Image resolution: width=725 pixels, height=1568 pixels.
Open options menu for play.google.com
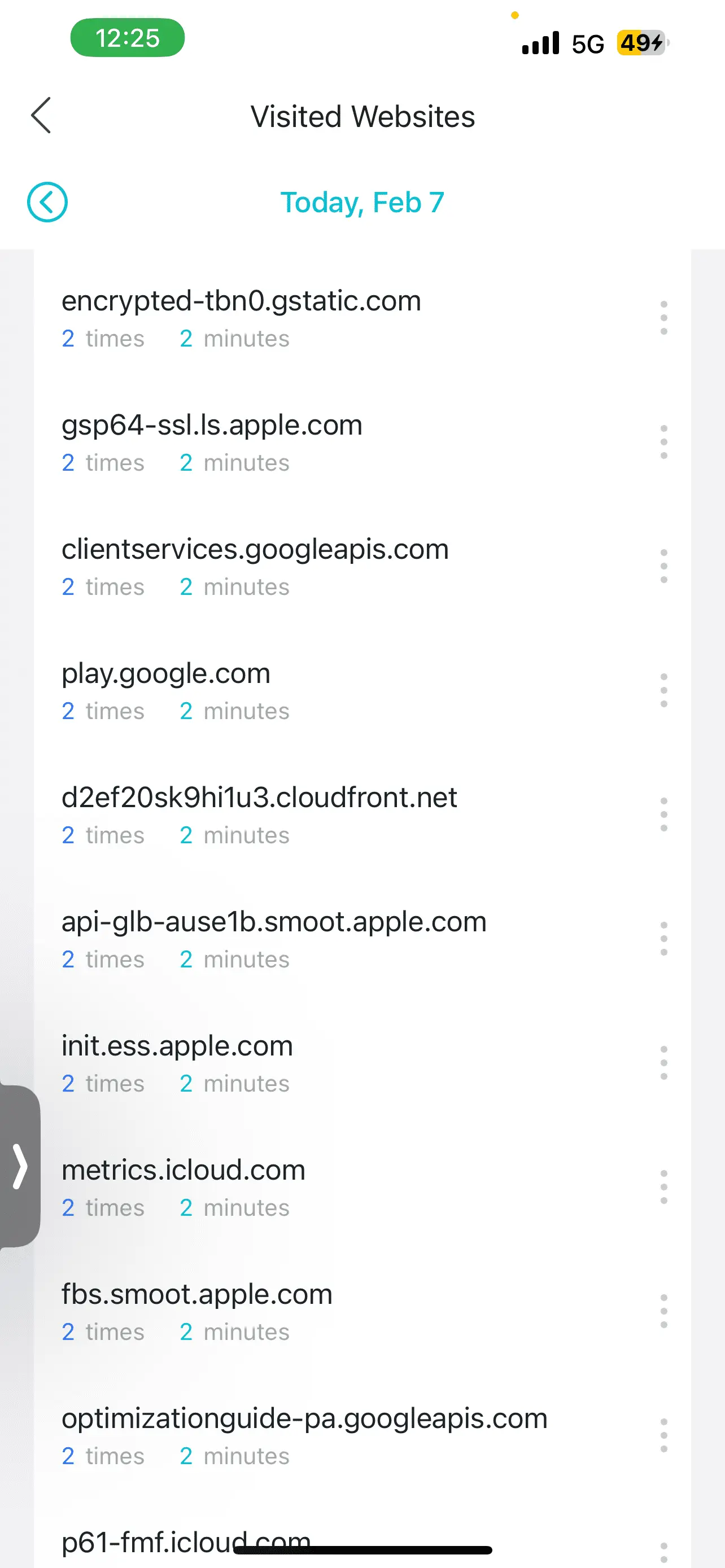click(x=663, y=691)
